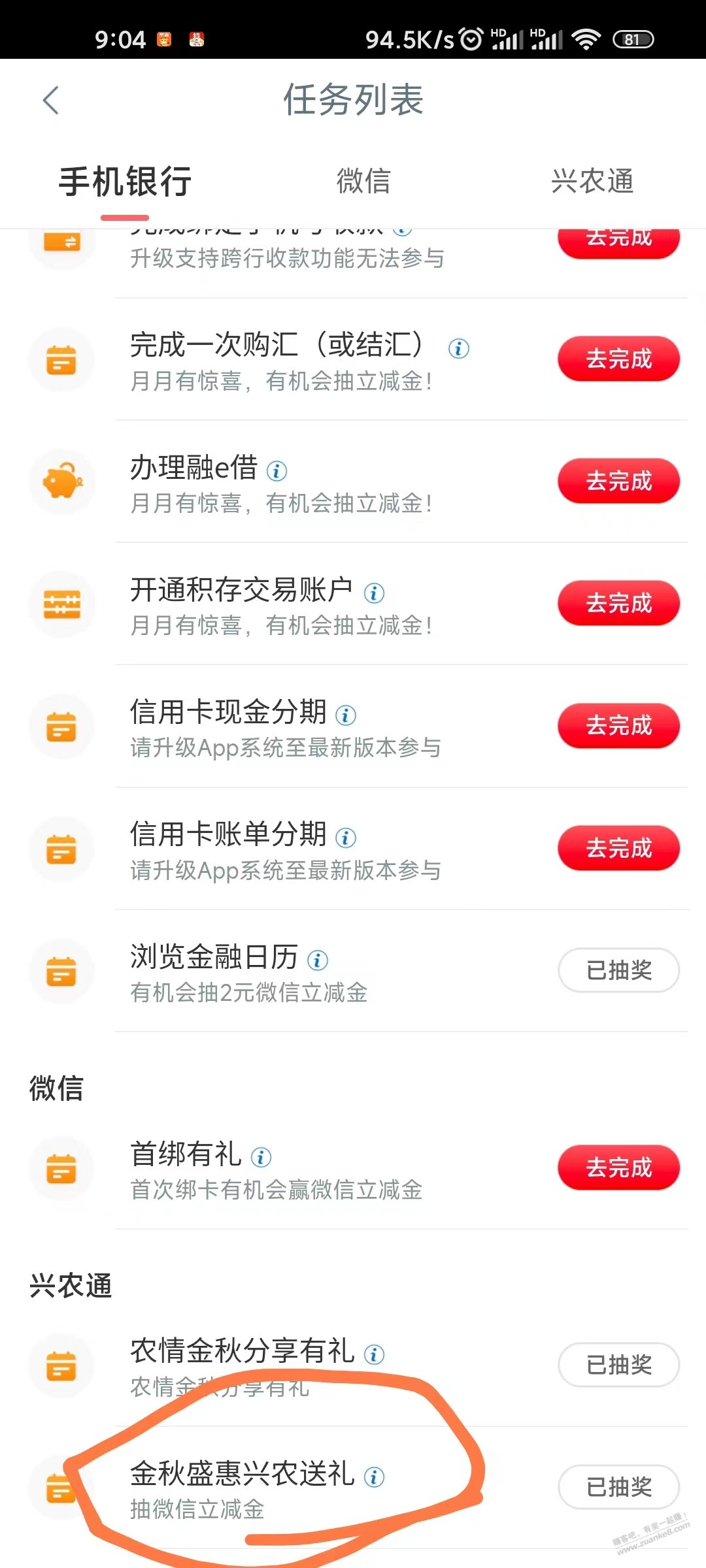The width and height of the screenshot is (706, 1568).
Task: Tap the info icon beside 首绑有礼
Action: (x=261, y=1156)
